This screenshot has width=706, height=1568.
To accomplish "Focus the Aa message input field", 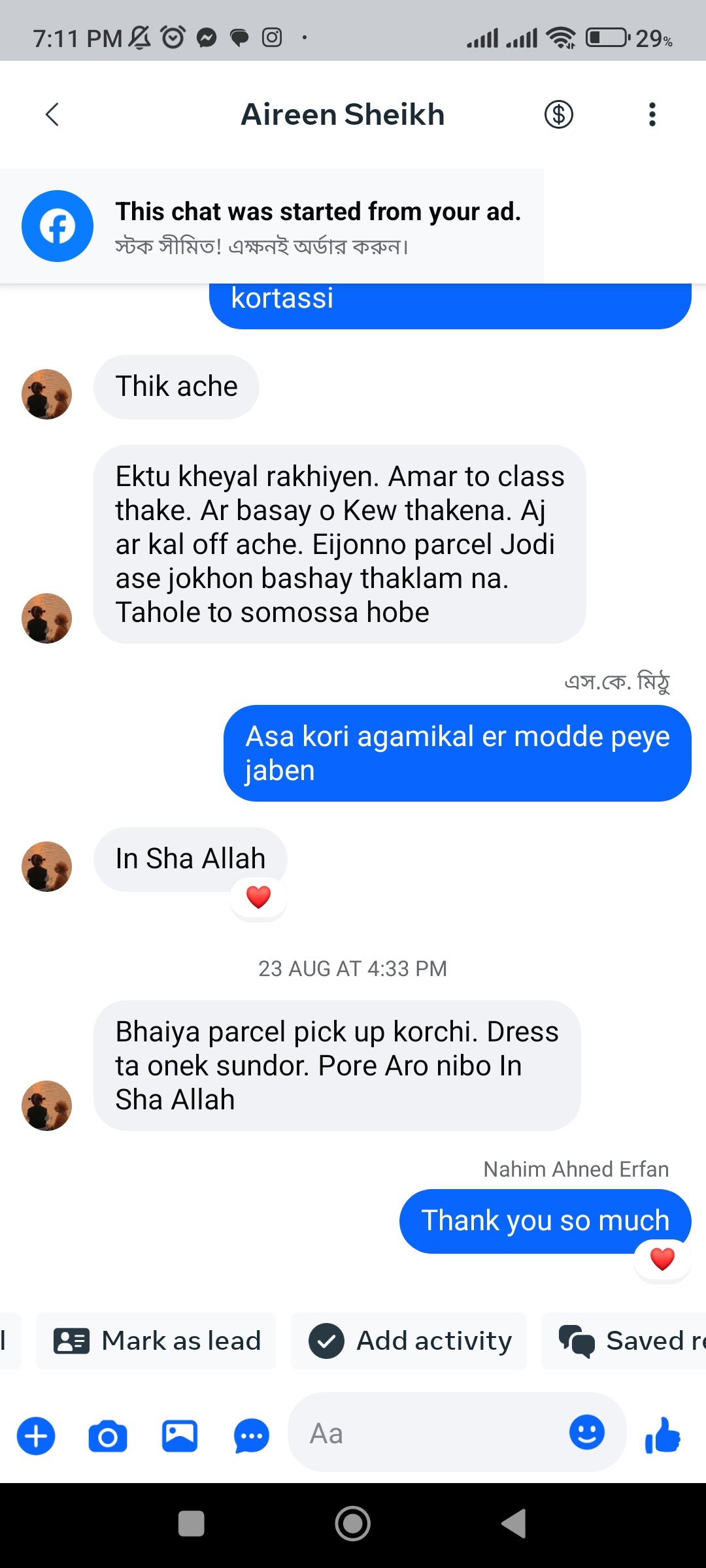I will click(x=425, y=1434).
